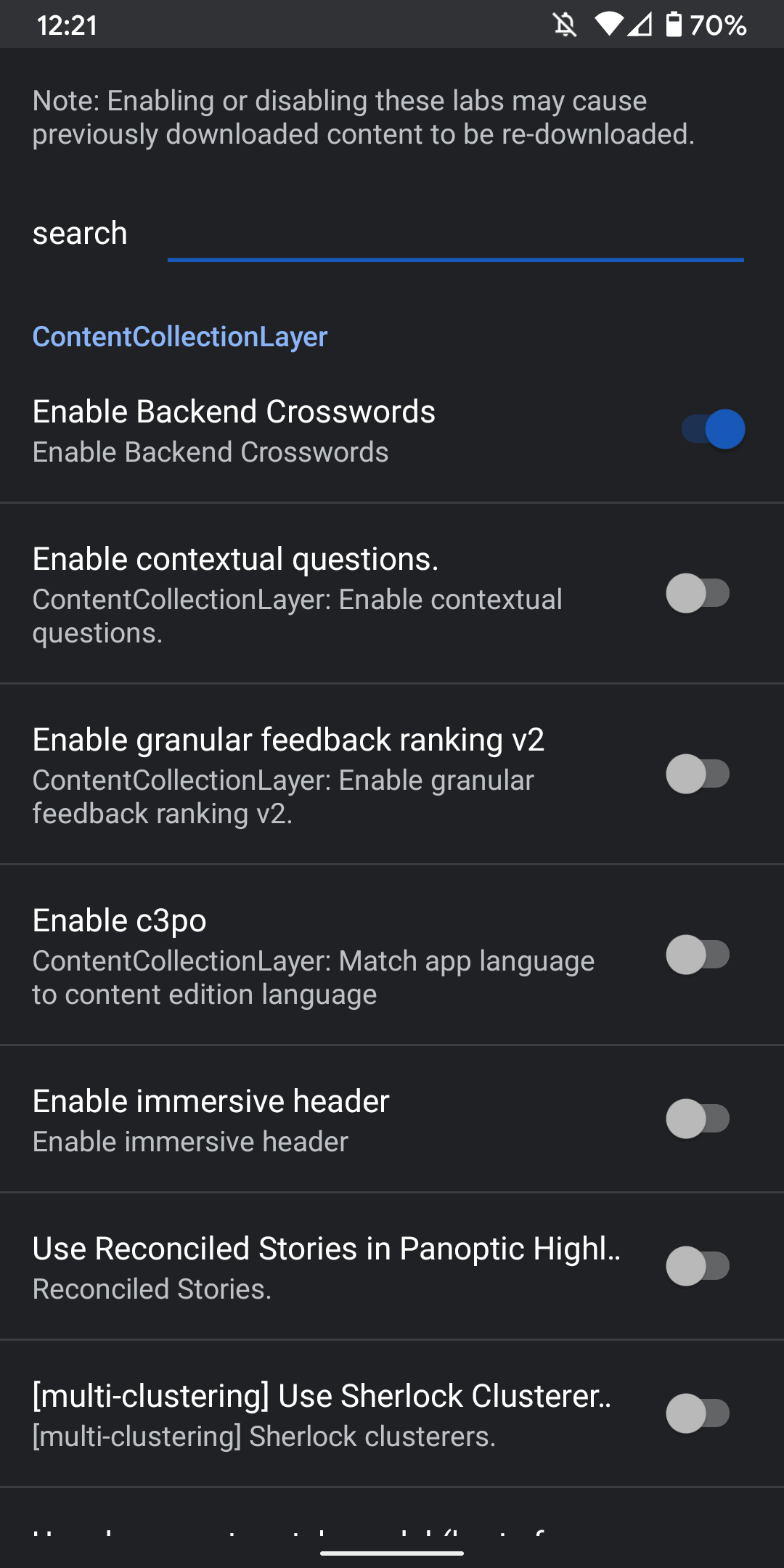Tap the Enable c3po label text
The width and height of the screenshot is (784, 1568).
[x=118, y=919]
